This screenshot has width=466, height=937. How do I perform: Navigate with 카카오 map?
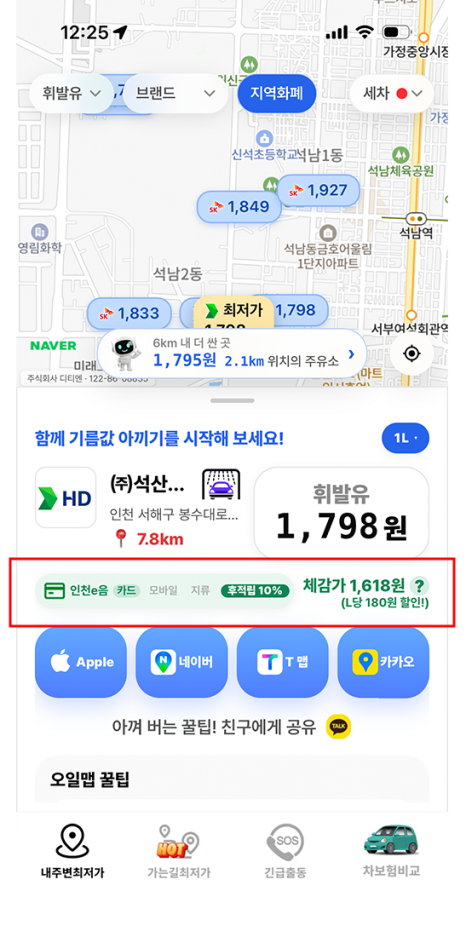pos(384,662)
